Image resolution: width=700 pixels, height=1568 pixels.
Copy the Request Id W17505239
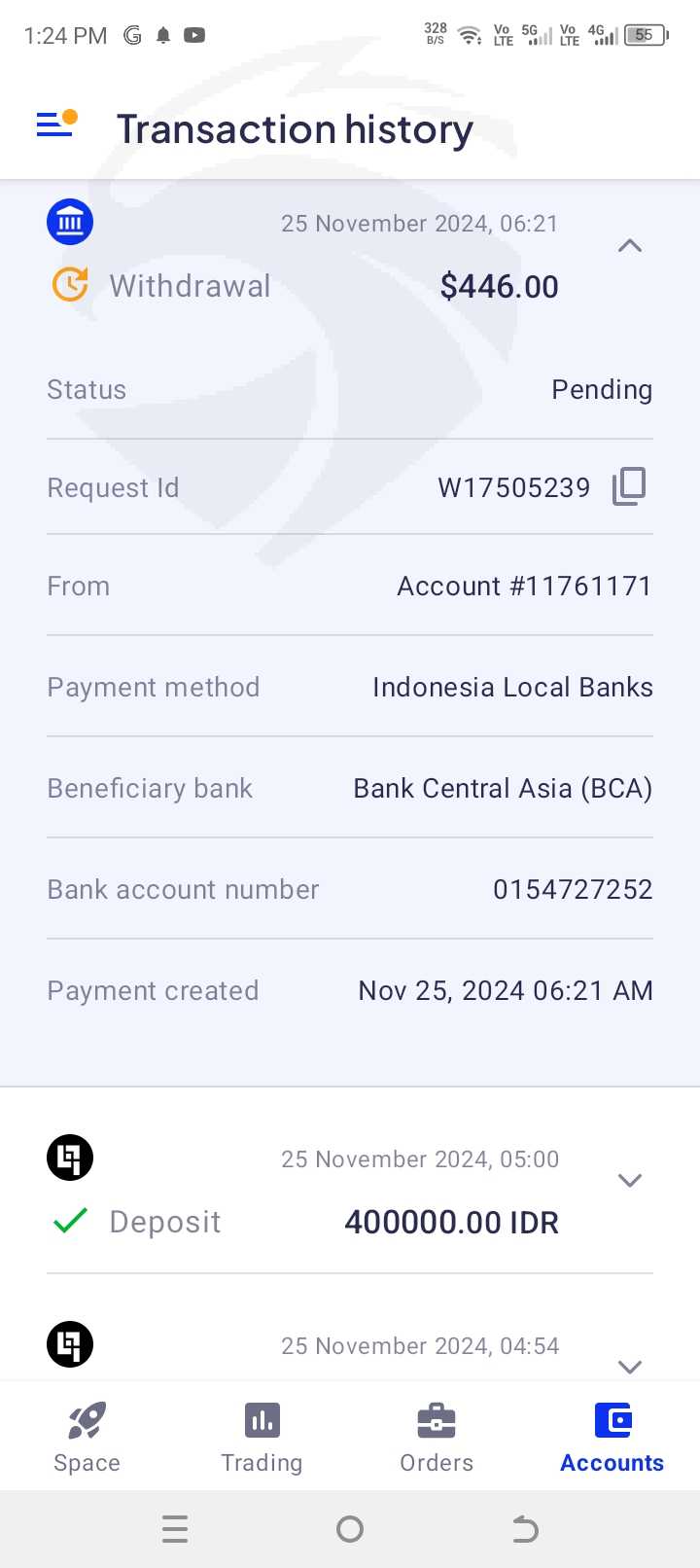[x=629, y=486]
